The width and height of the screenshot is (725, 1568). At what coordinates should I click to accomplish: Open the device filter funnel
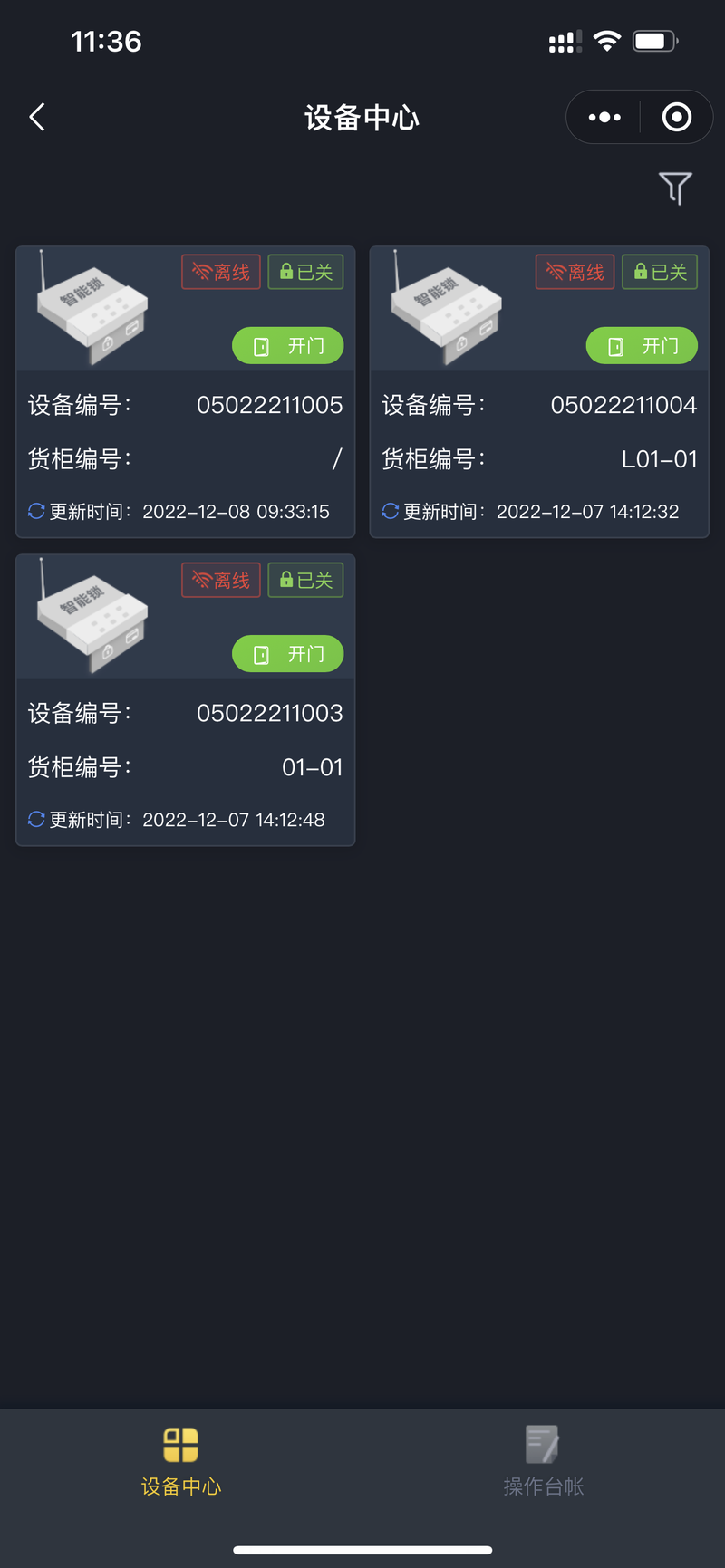click(x=675, y=188)
